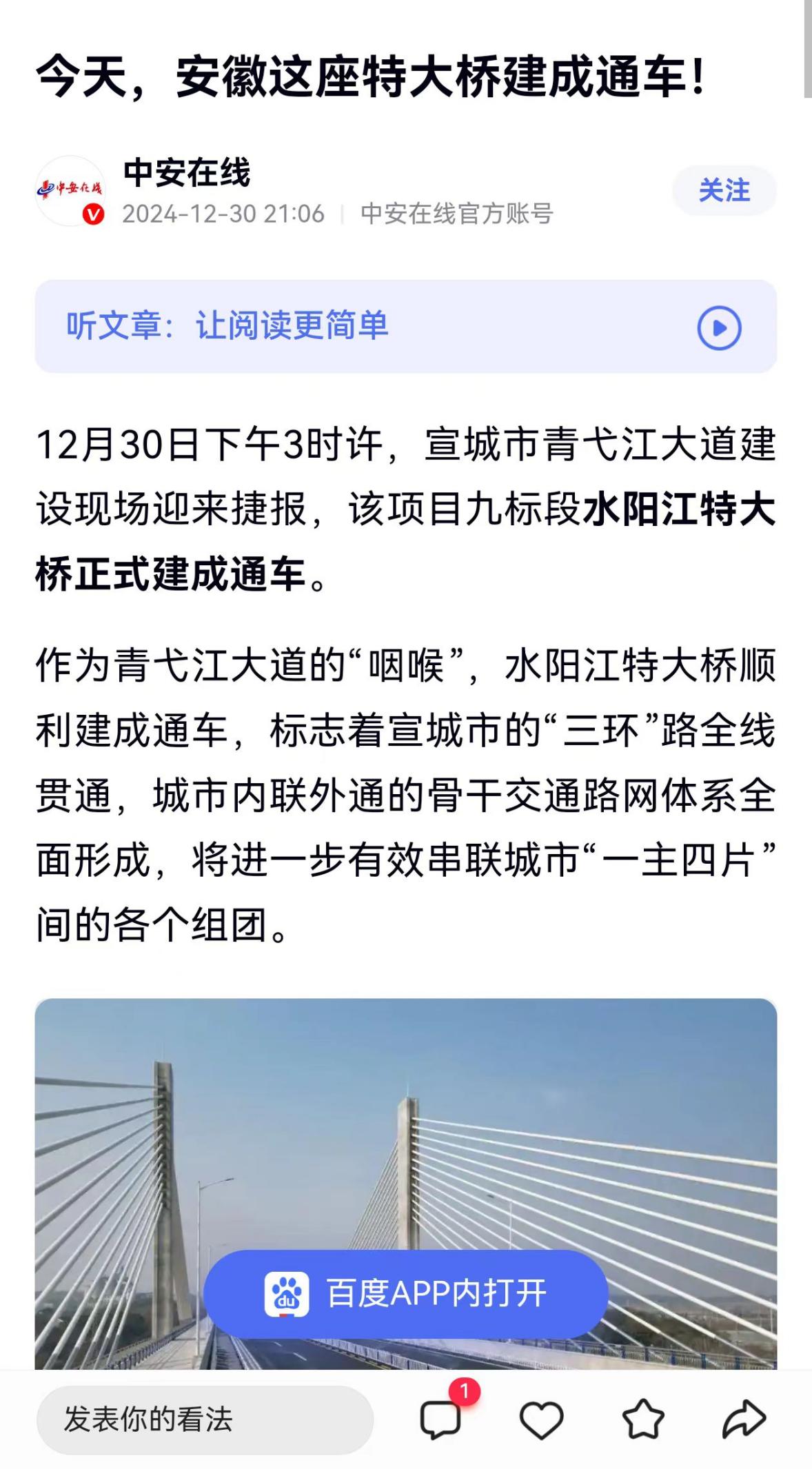Follow the 中安在线 account
The image size is (812, 1469).
point(724,190)
